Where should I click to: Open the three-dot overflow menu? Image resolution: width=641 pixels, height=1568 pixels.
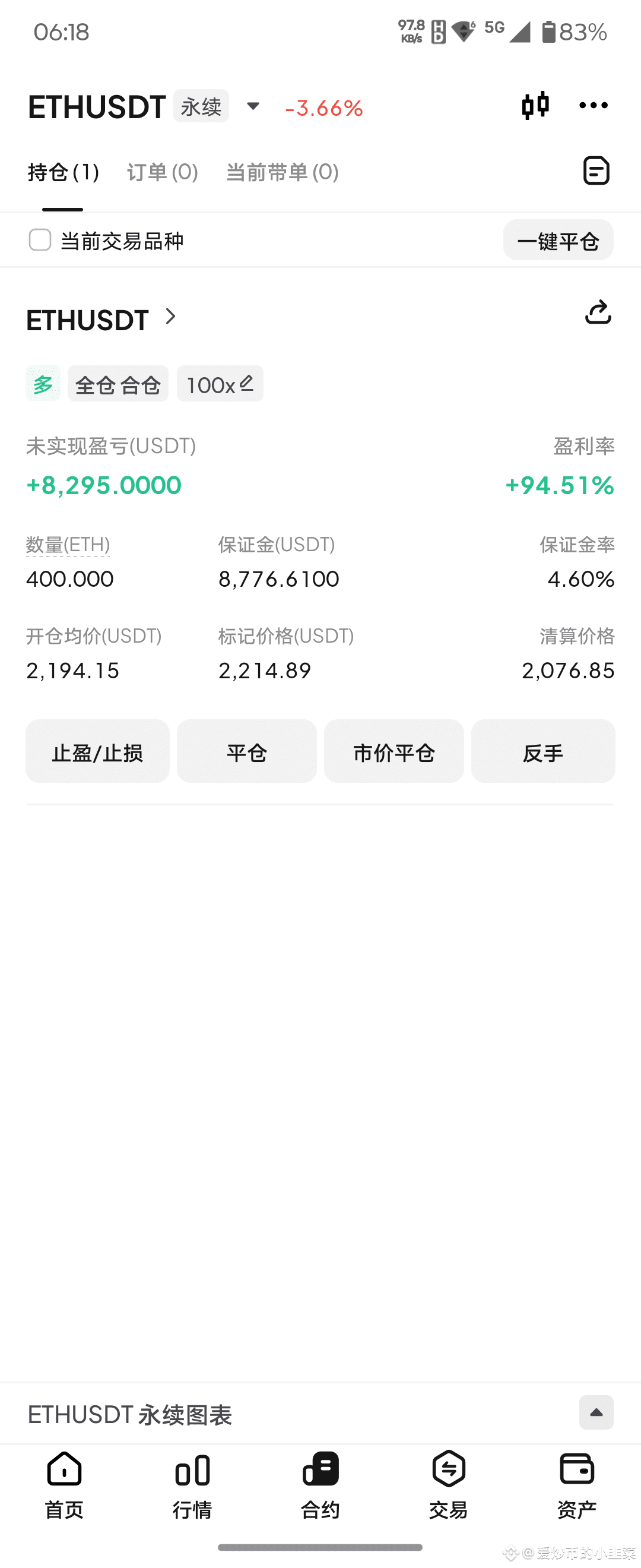594,106
